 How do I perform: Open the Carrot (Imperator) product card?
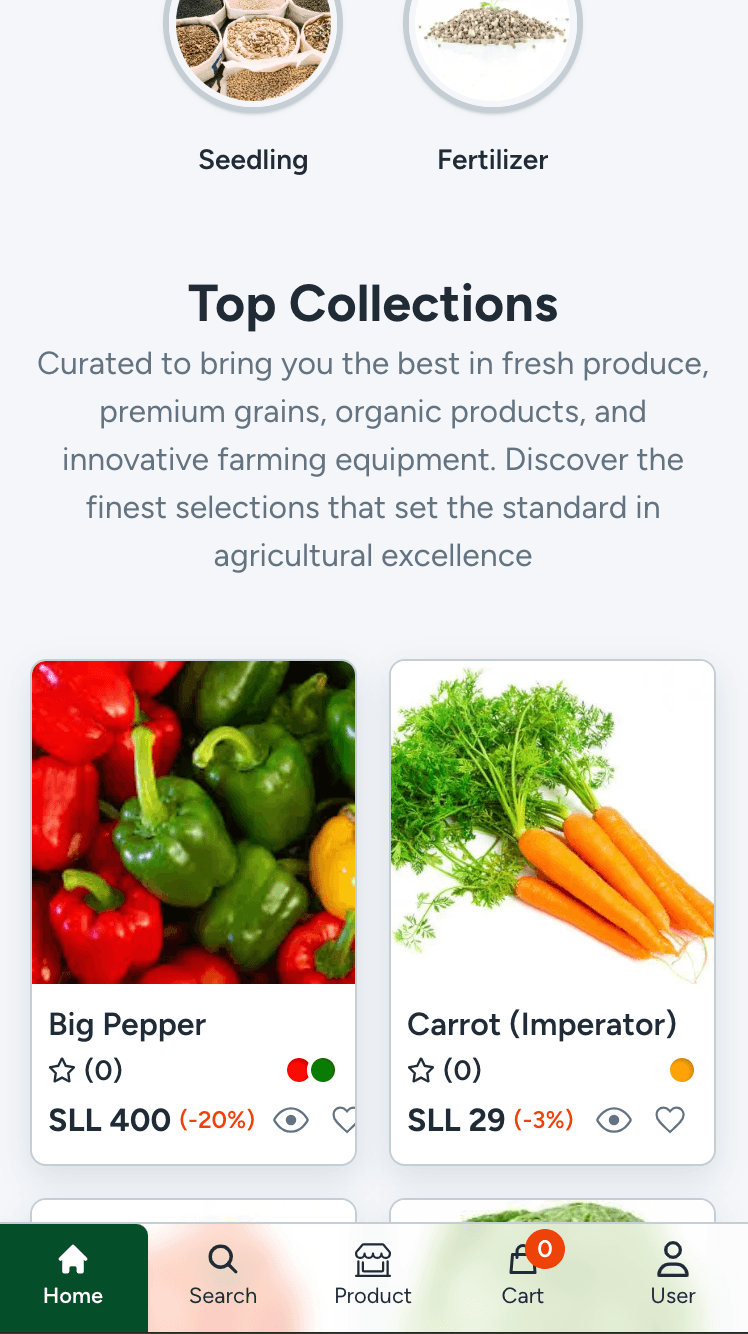coord(552,912)
